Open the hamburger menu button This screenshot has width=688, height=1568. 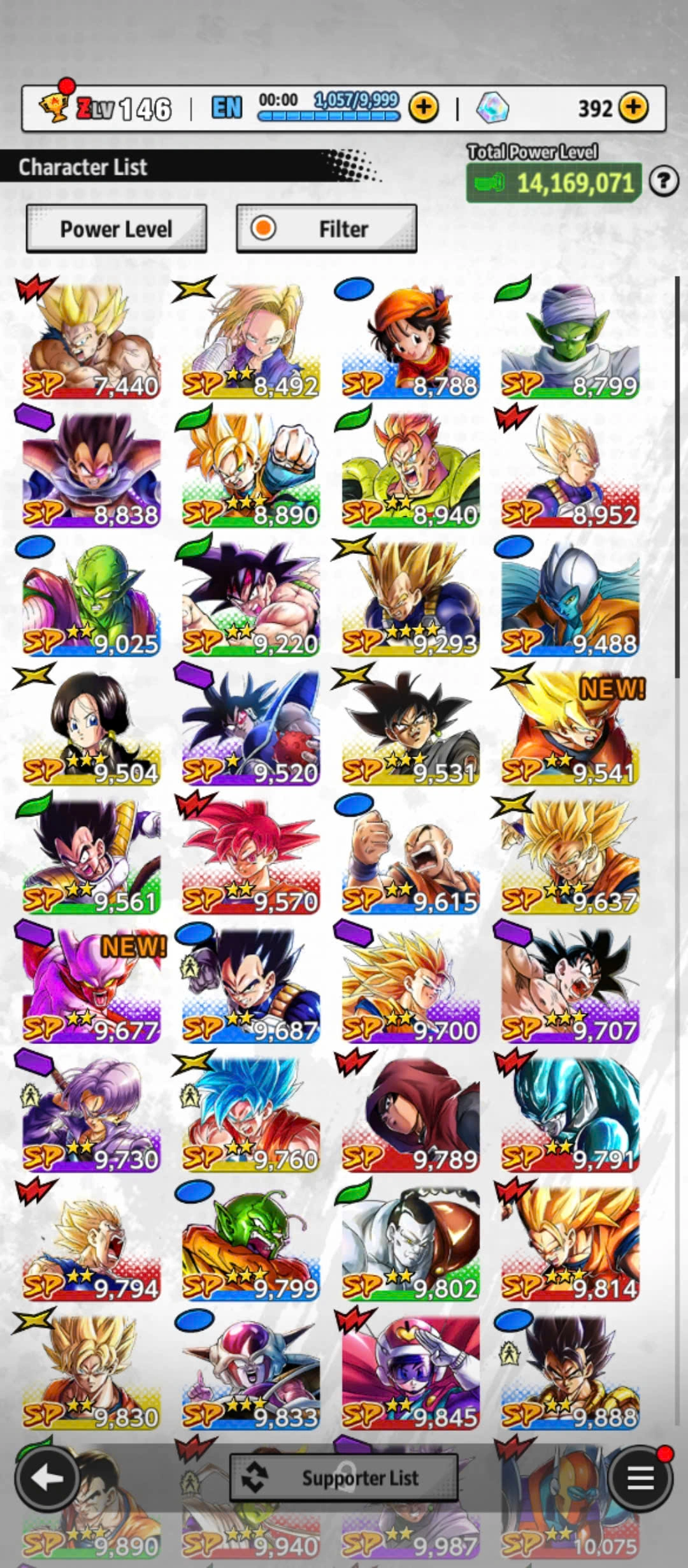point(640,1477)
